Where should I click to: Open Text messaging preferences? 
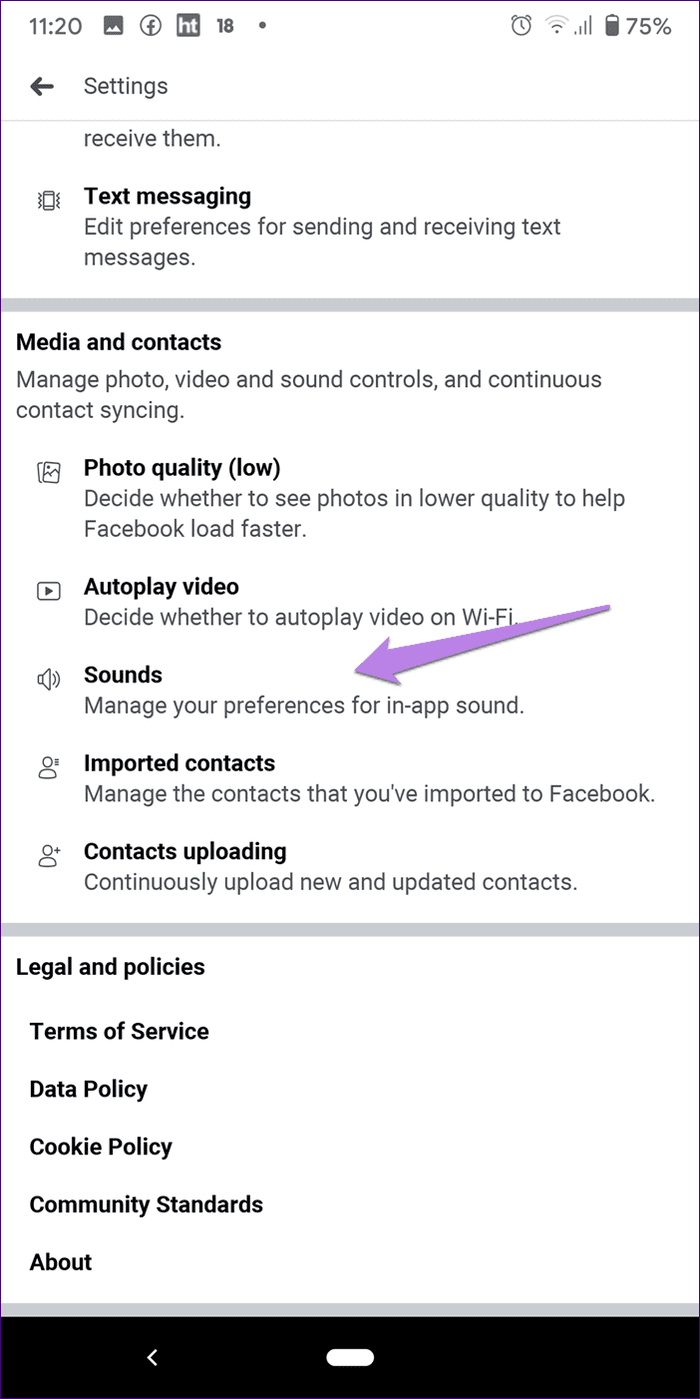coord(350,227)
